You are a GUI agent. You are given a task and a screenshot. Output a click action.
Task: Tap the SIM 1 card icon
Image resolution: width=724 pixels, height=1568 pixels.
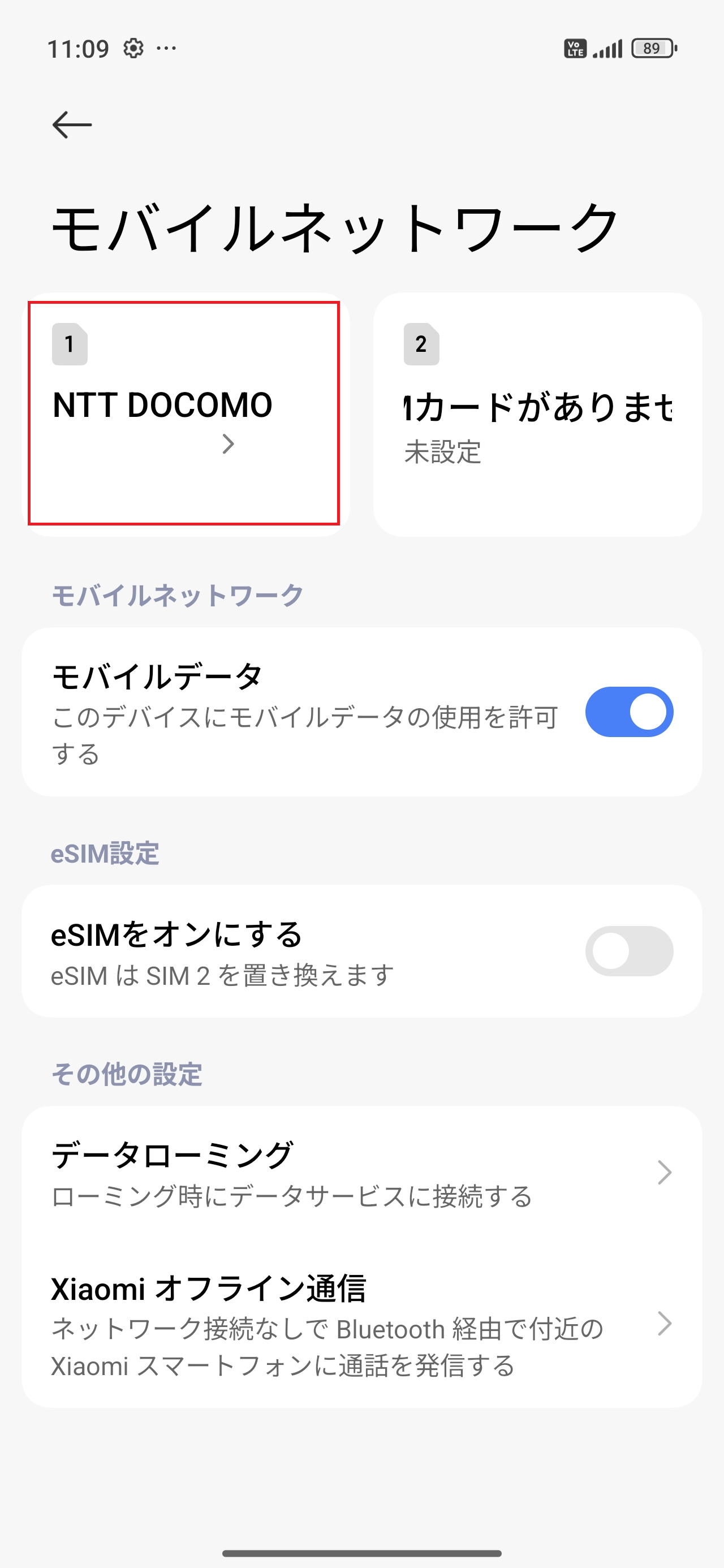pyautogui.click(x=70, y=344)
